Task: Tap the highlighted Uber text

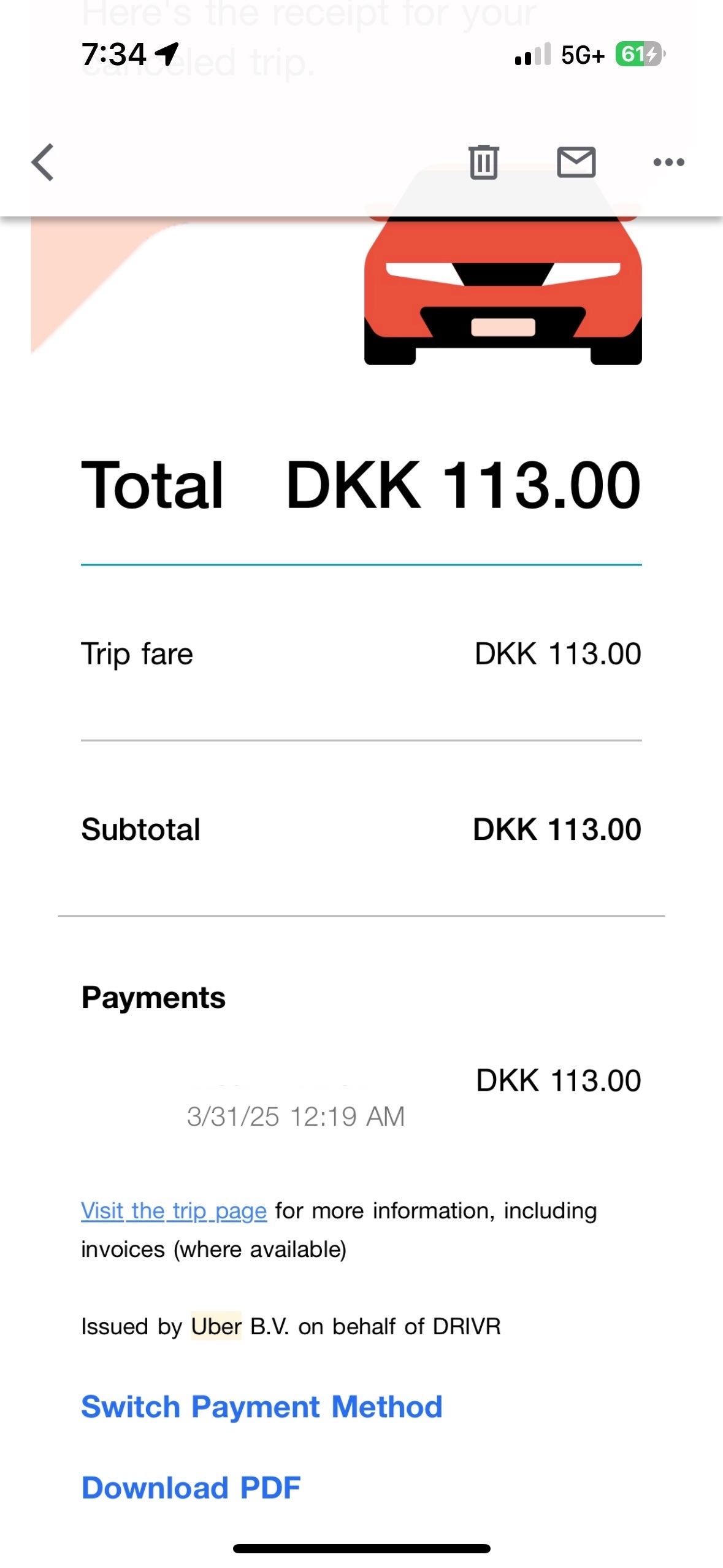Action: click(215, 1325)
